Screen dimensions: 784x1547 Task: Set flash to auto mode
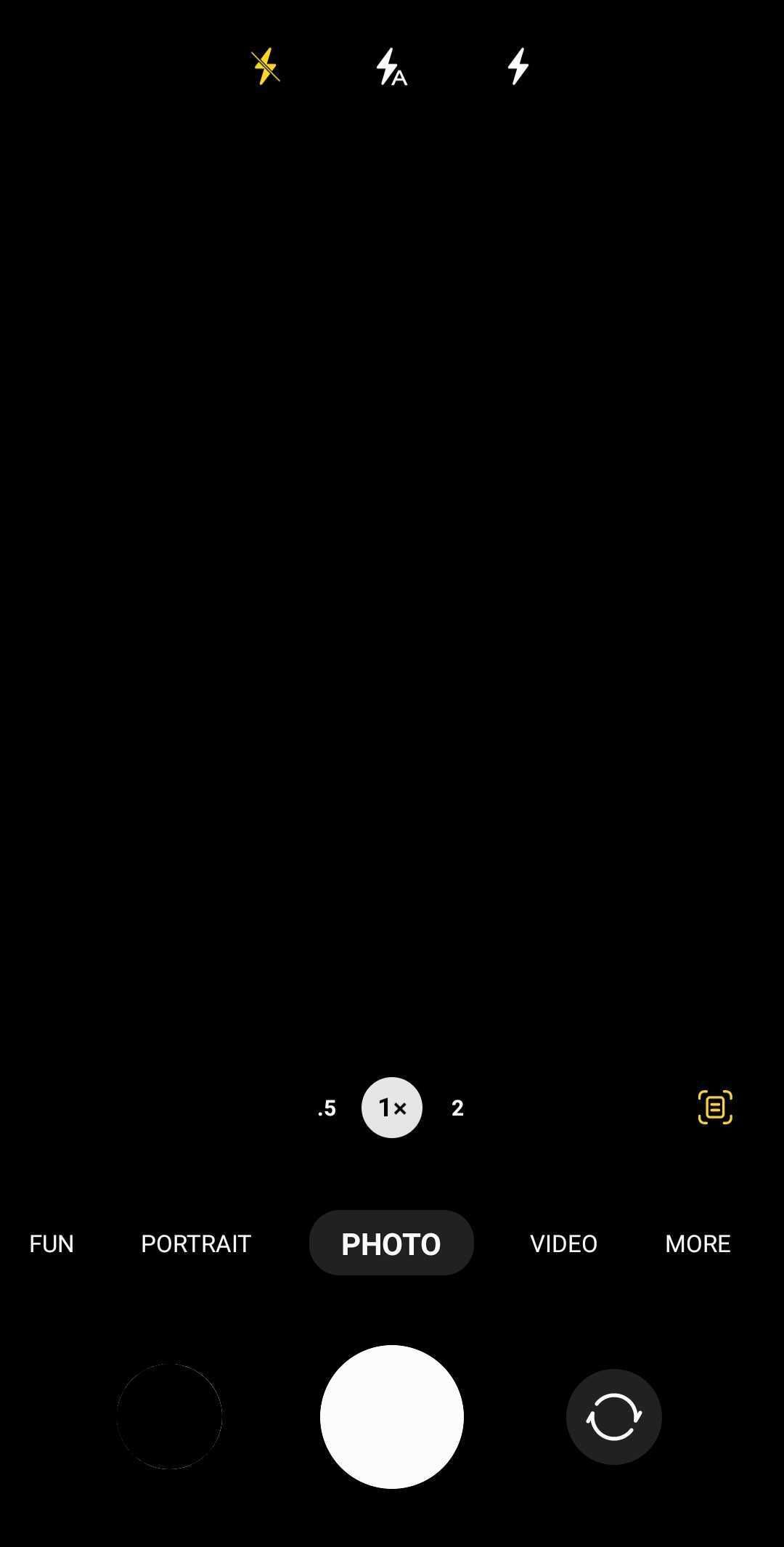pos(391,67)
